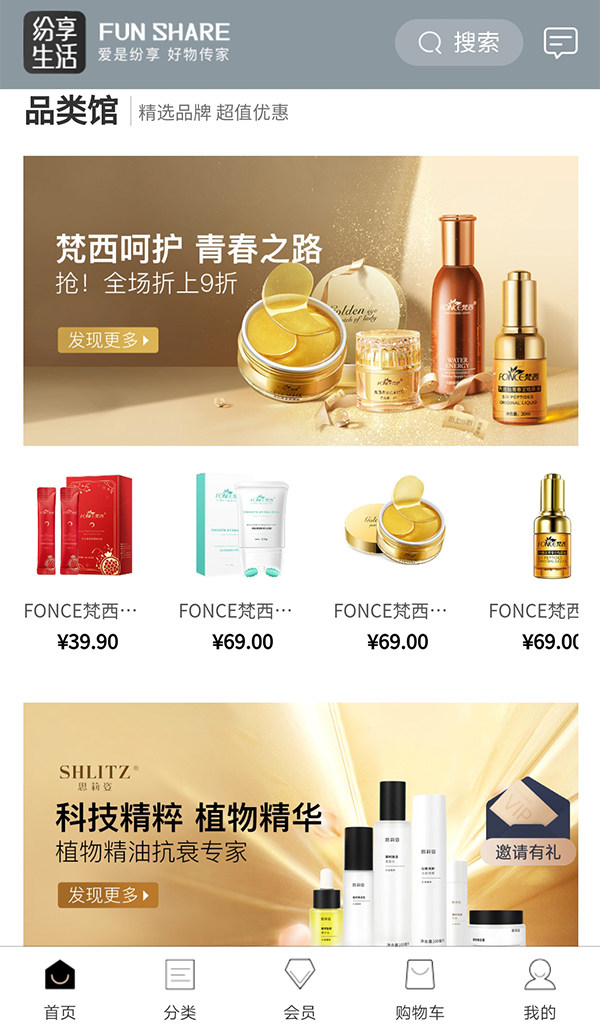Tap 发现更多 on the 梵西呵护 banner
The height and width of the screenshot is (1034, 600).
click(x=108, y=340)
